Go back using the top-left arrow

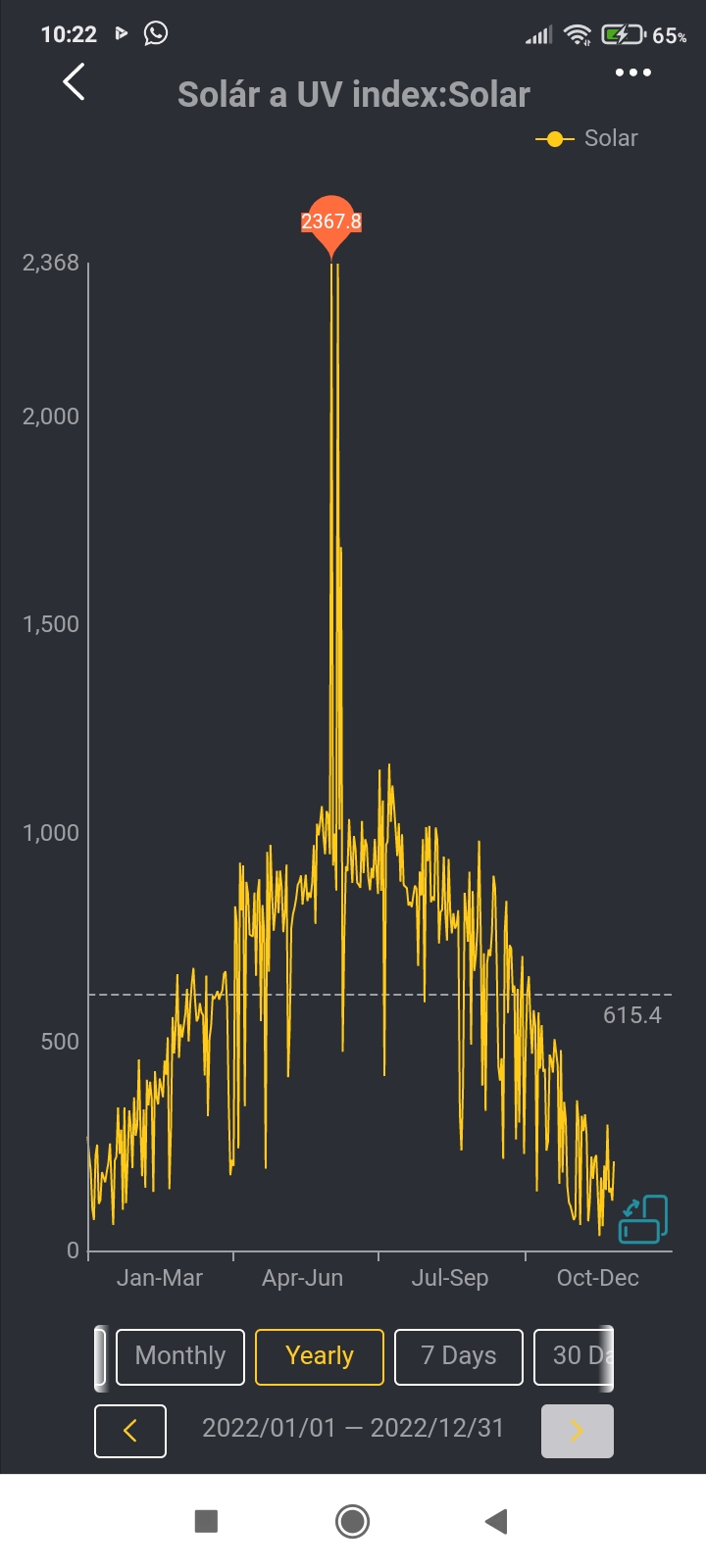point(74,82)
